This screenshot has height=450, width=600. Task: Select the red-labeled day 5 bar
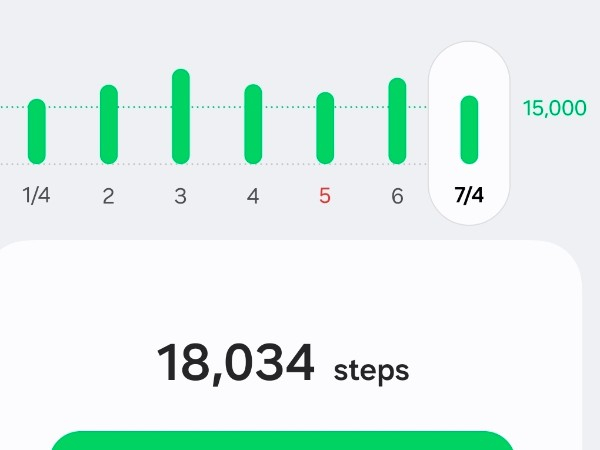325,128
